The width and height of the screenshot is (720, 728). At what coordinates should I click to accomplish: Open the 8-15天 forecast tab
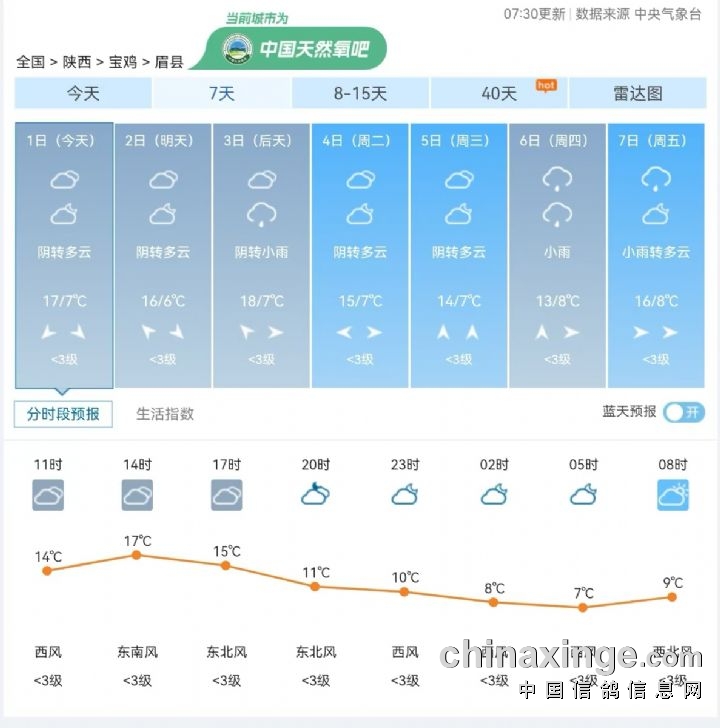[360, 93]
